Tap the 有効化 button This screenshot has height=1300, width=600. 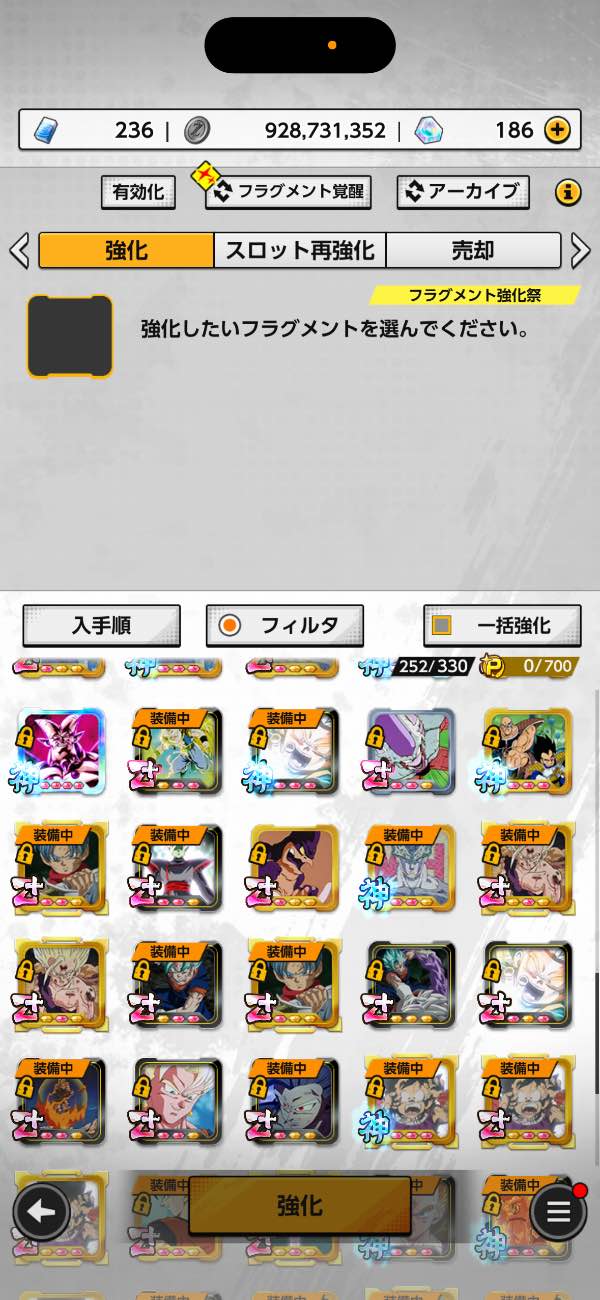pos(138,191)
